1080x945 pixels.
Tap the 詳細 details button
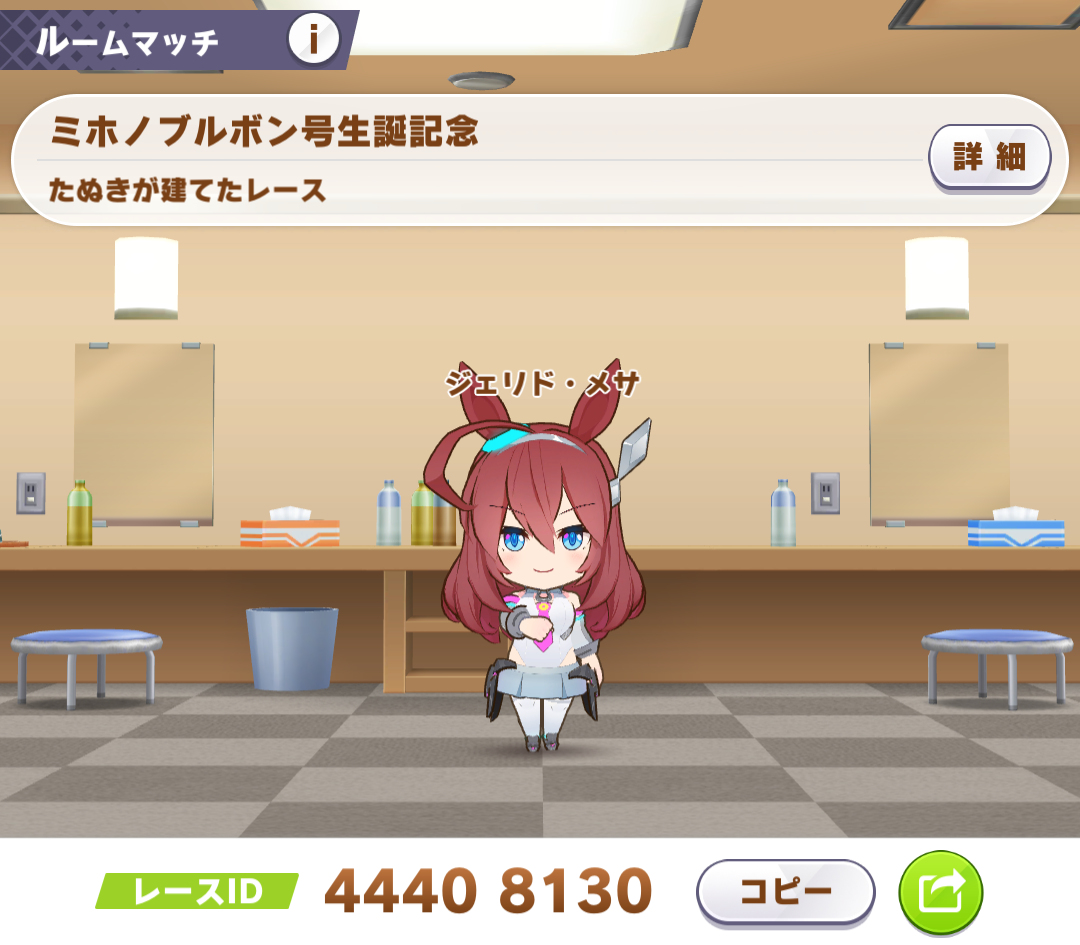click(x=989, y=157)
